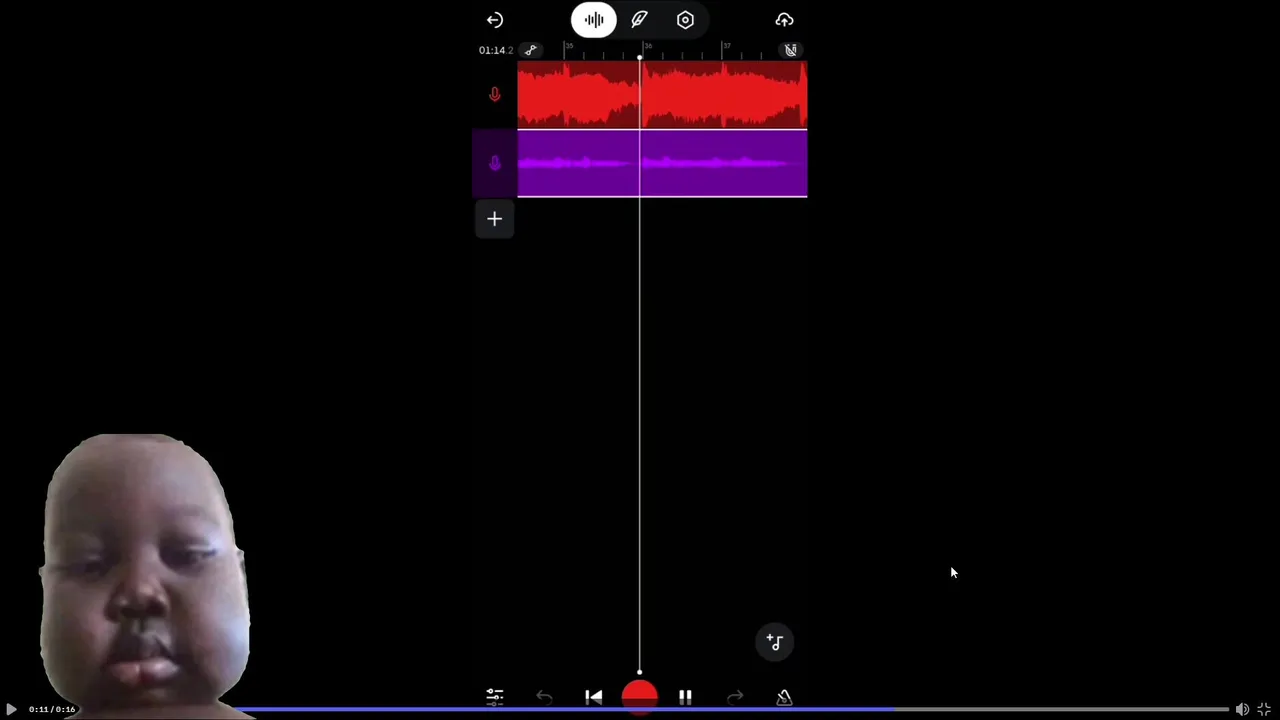Image resolution: width=1280 pixels, height=720 pixels.
Task: Toggle the metronome at the bottom bar
Action: coord(784,697)
